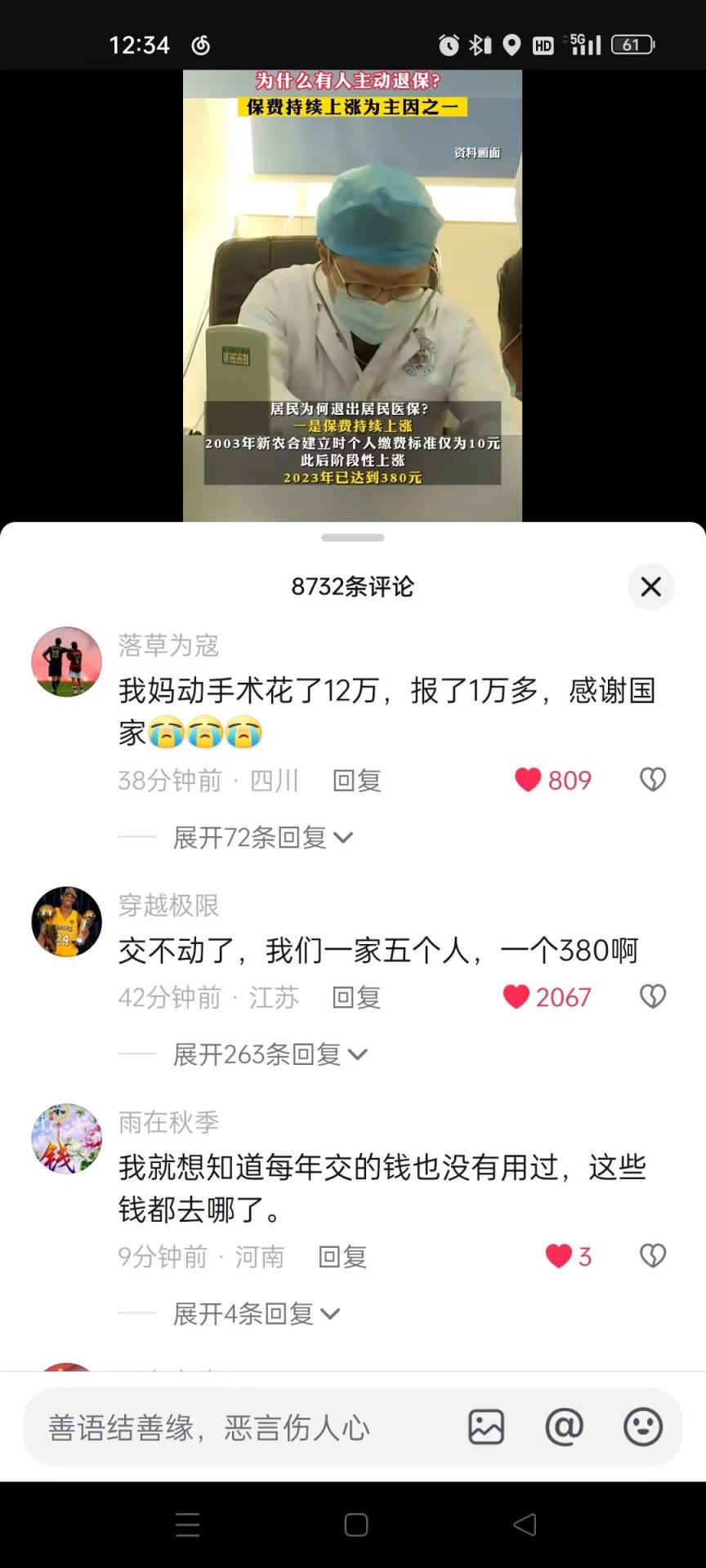Go back with system back button
Screen dimensions: 706x1568
click(525, 1525)
